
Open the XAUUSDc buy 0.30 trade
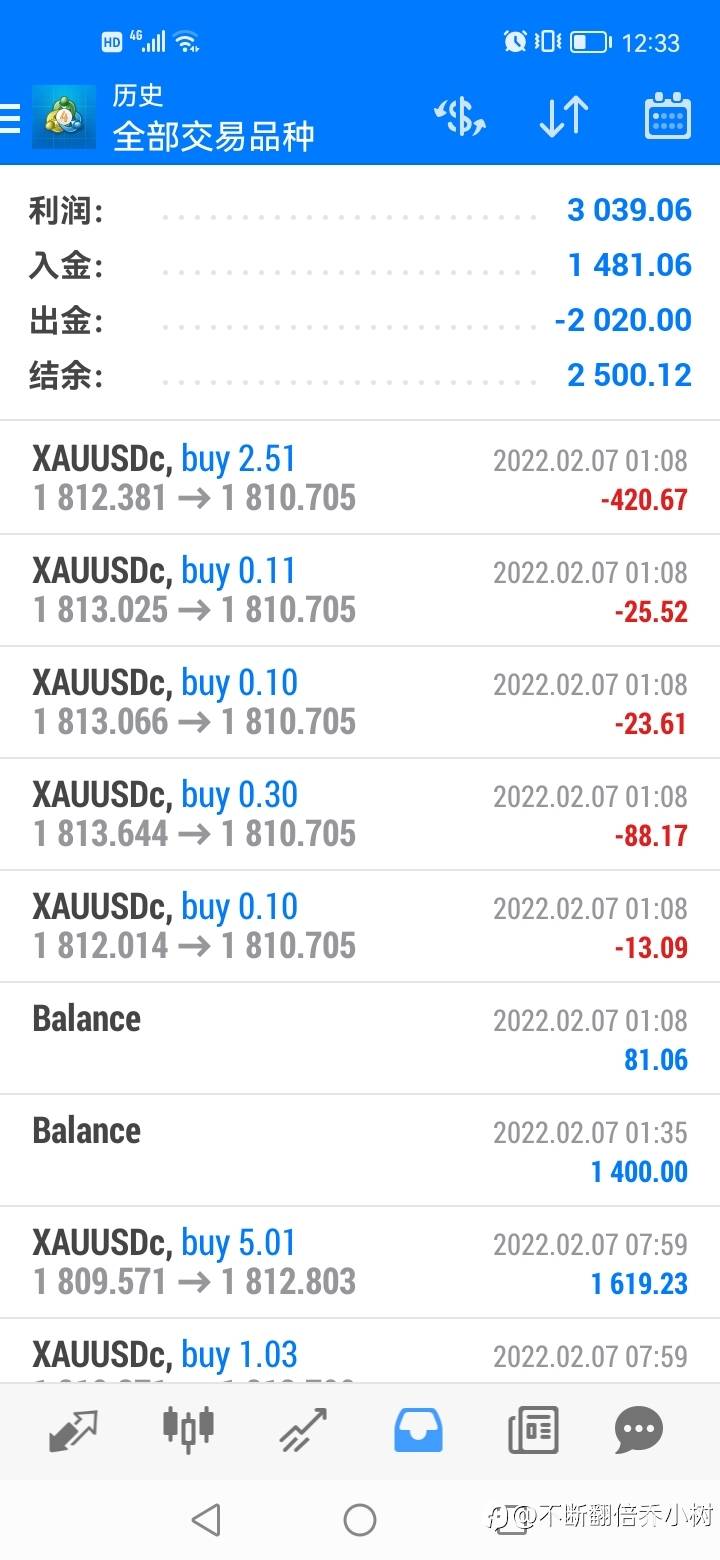coord(360,814)
